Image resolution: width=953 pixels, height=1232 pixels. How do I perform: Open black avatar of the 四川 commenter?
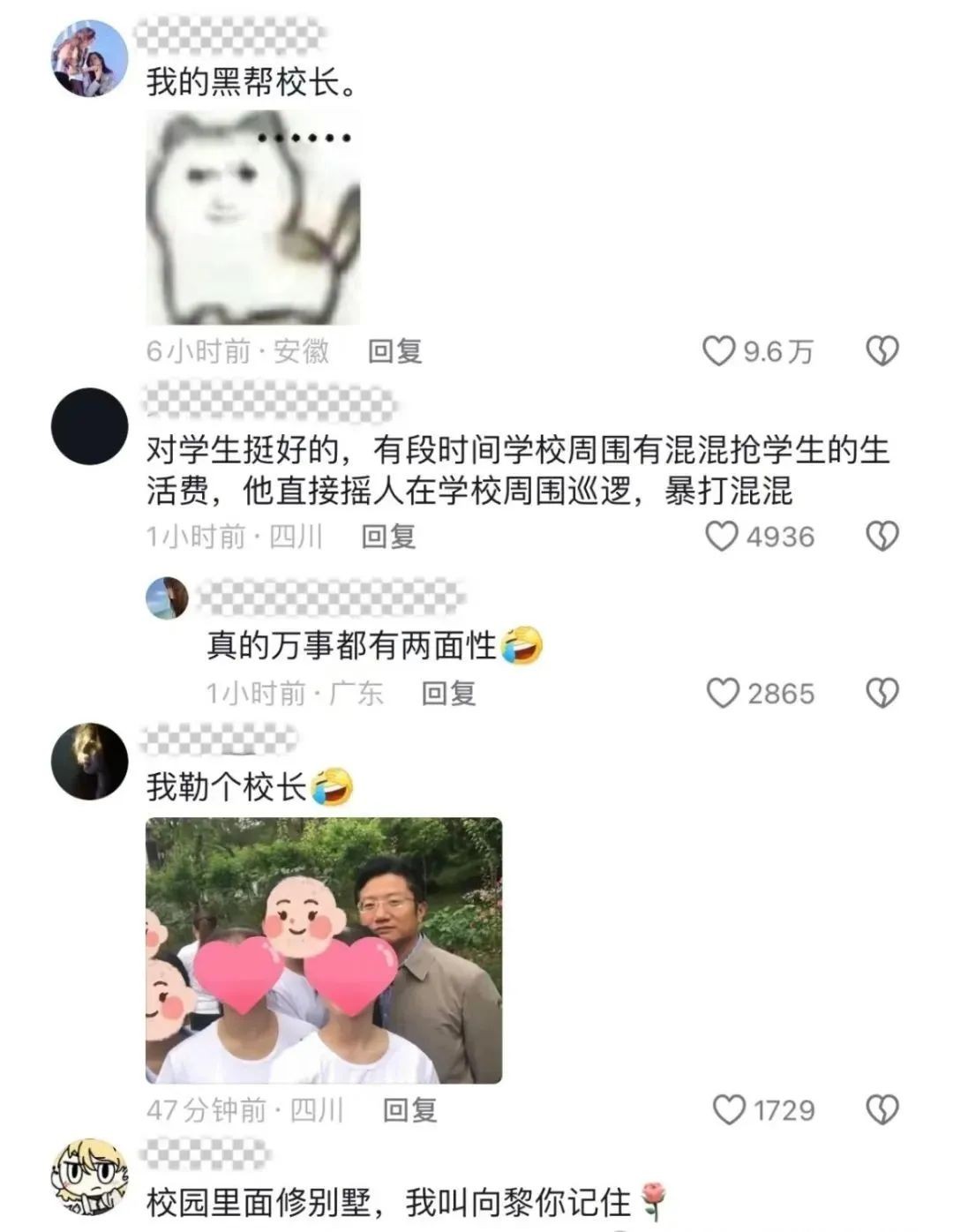tap(90, 426)
